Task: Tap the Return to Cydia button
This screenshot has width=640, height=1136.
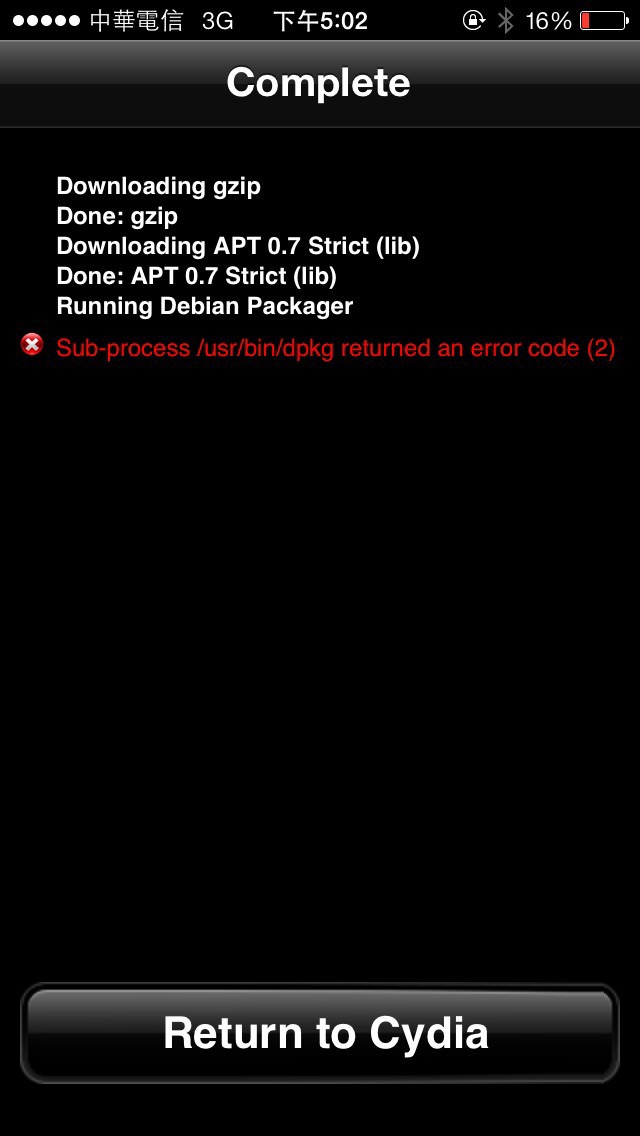Action: 320,1032
